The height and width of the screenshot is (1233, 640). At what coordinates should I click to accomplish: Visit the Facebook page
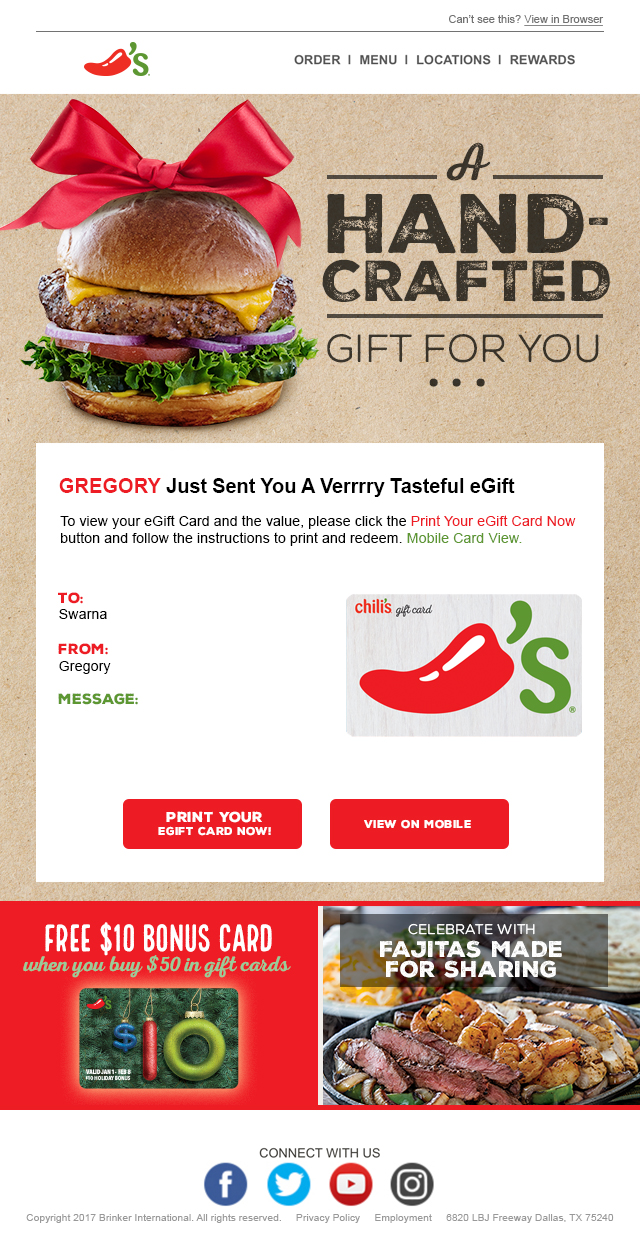coord(225,1184)
